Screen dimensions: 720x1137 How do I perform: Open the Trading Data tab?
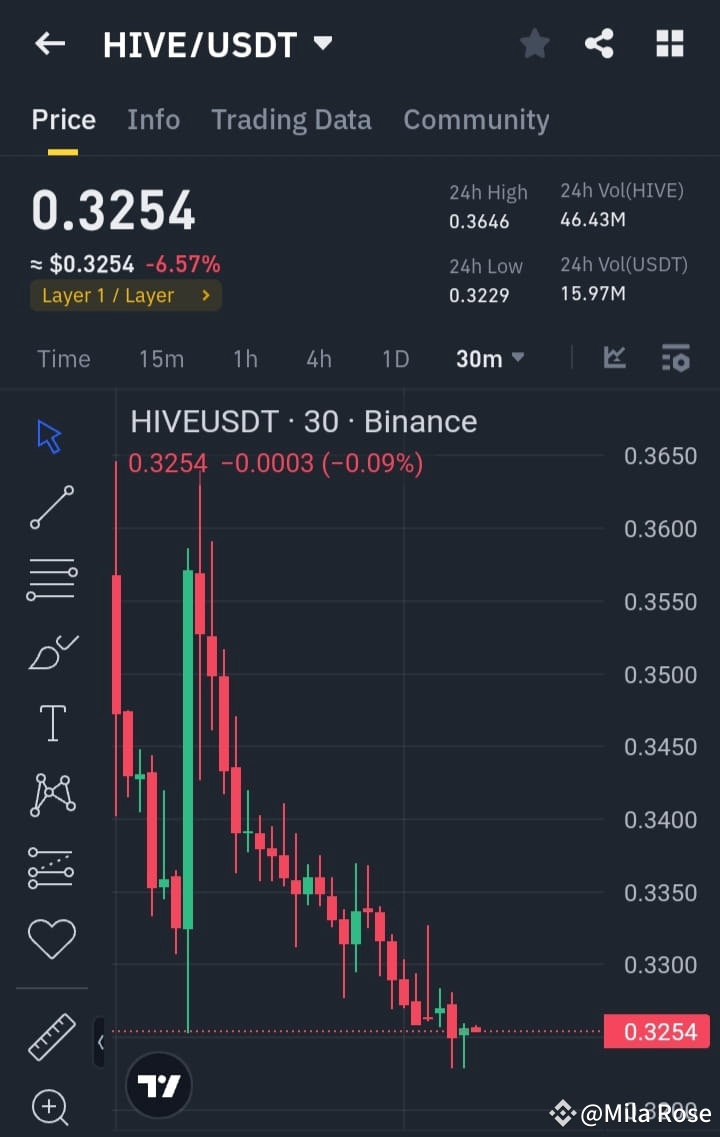click(291, 119)
